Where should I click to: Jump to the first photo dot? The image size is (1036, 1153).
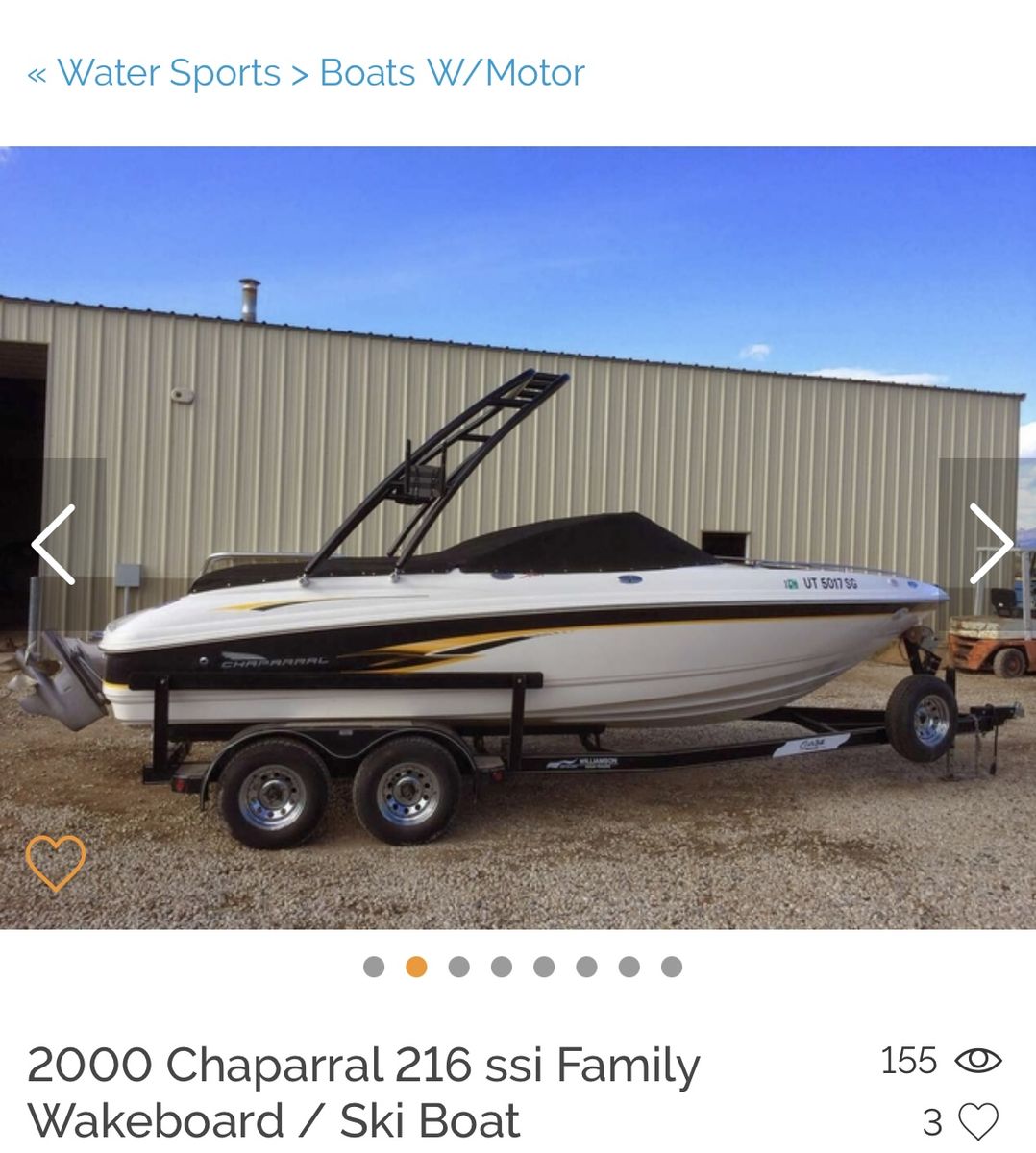pos(374,967)
